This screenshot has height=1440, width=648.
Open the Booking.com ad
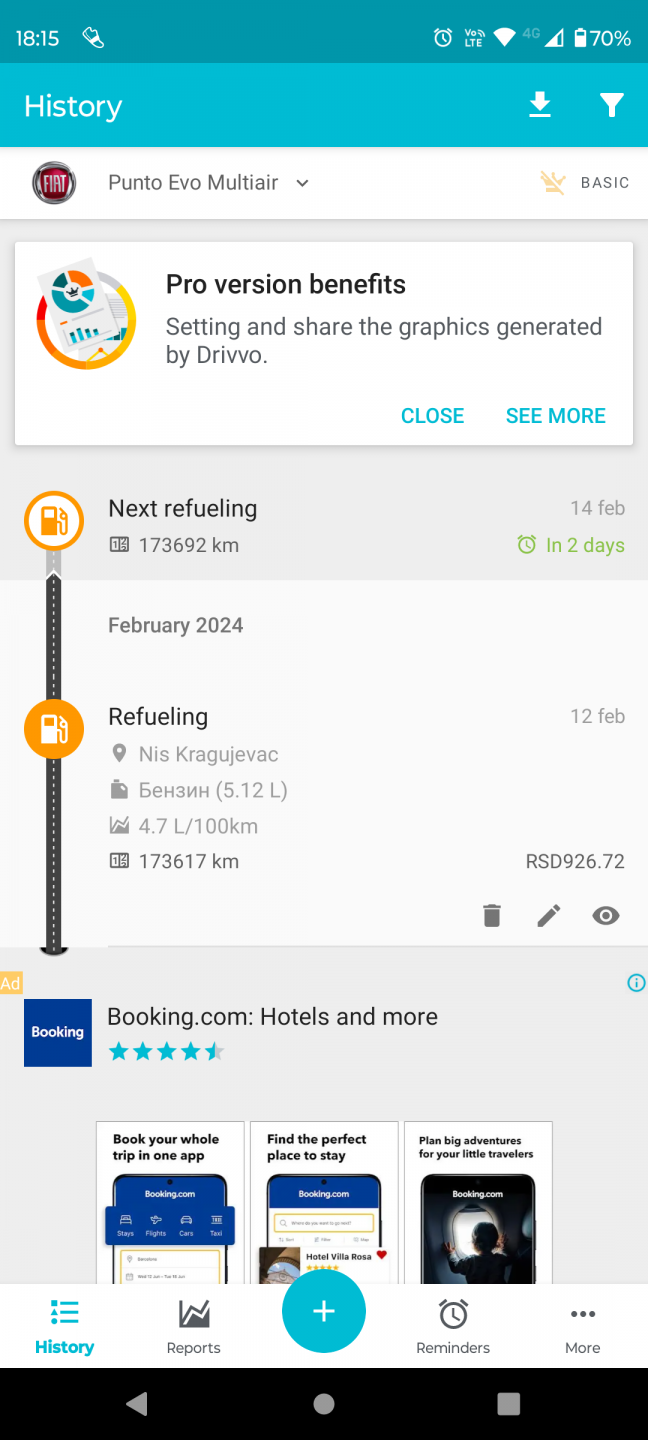pos(272,1017)
